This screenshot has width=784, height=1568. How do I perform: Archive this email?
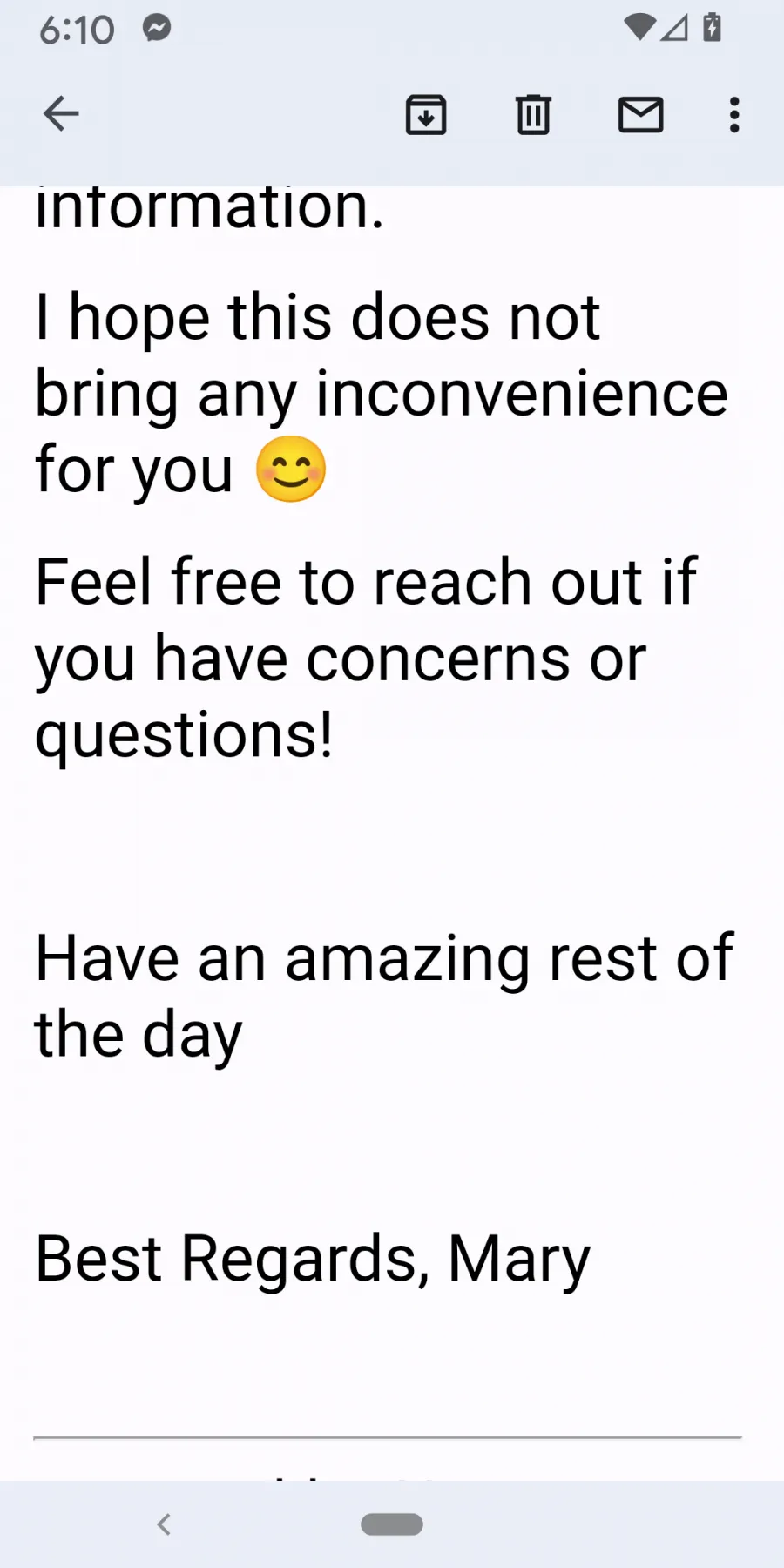pos(426,114)
